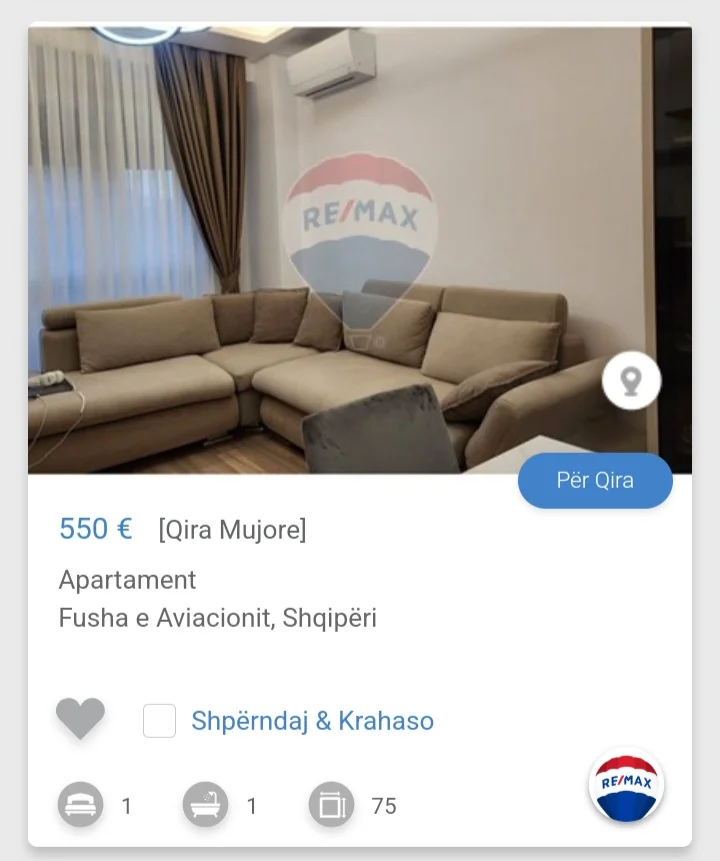
Task: Click the 550 € price label
Action: [96, 529]
